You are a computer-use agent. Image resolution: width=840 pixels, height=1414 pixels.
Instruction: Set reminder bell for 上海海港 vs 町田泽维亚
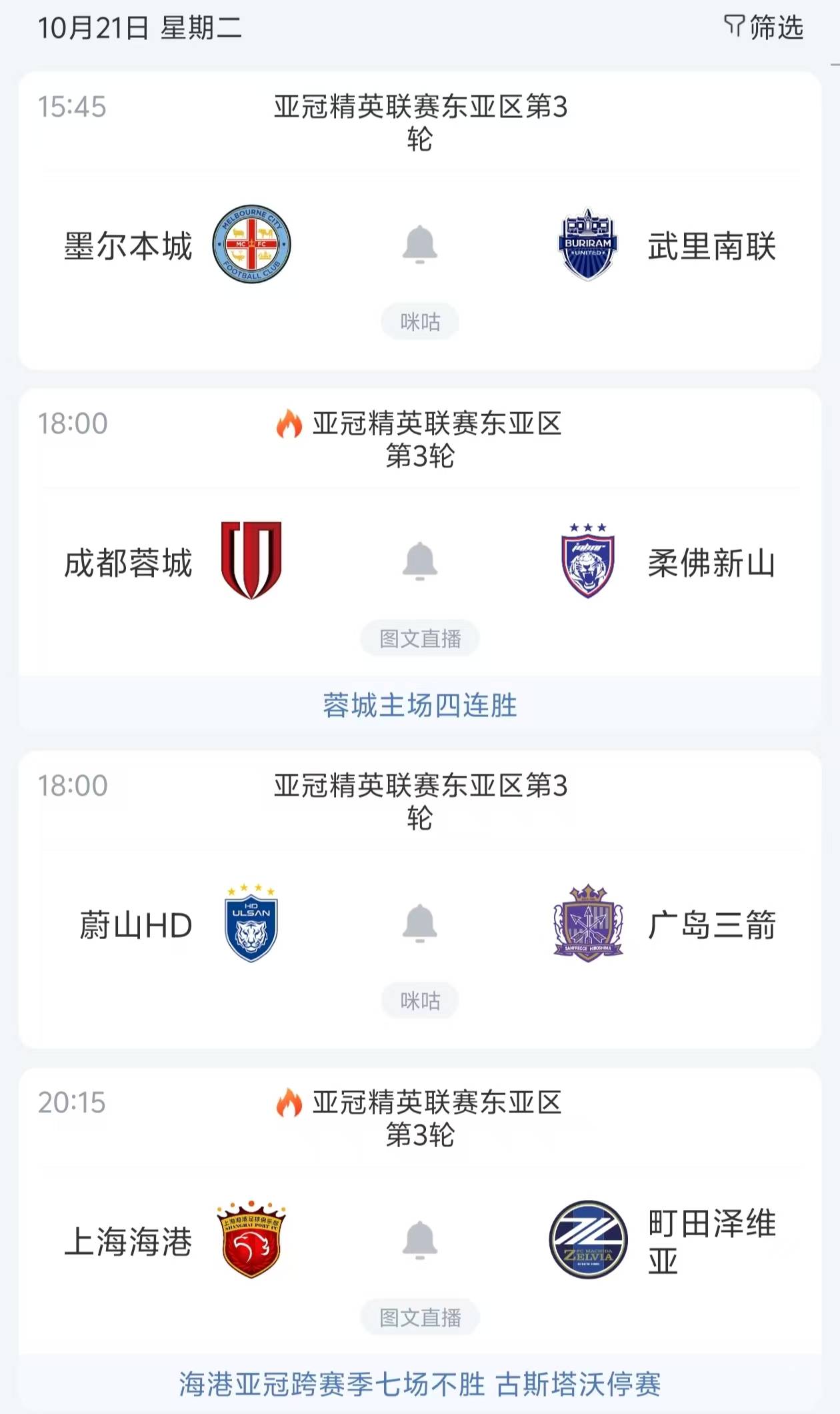coord(420,1241)
